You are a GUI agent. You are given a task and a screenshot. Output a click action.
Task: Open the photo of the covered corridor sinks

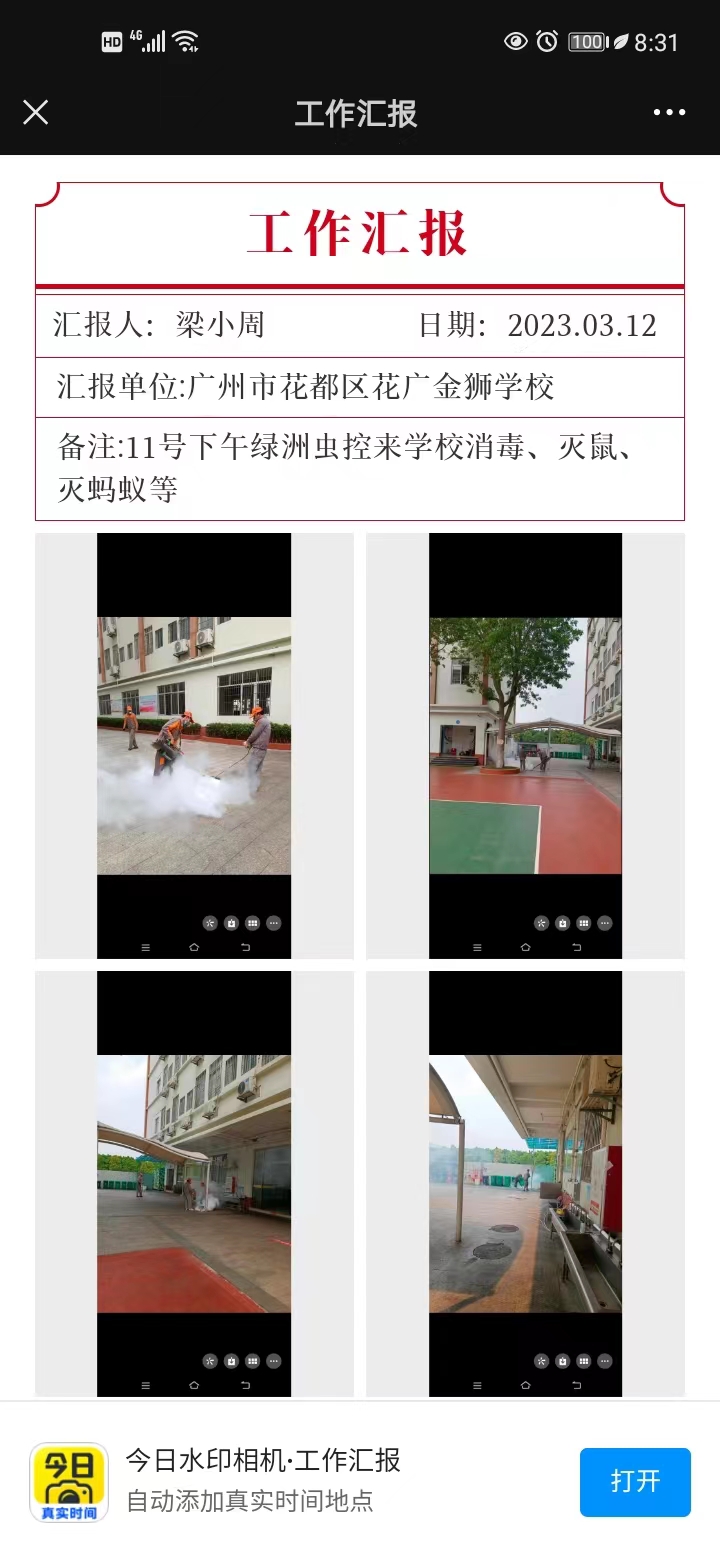click(x=525, y=1184)
